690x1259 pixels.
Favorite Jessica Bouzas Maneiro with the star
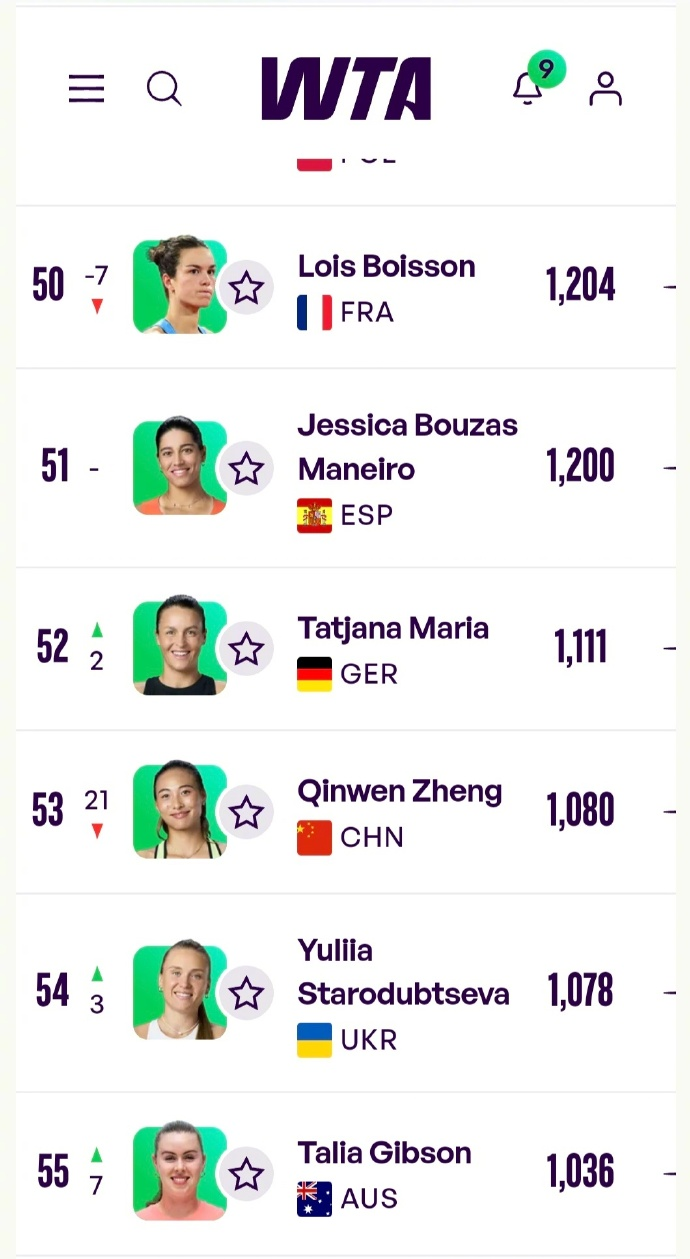click(x=246, y=468)
